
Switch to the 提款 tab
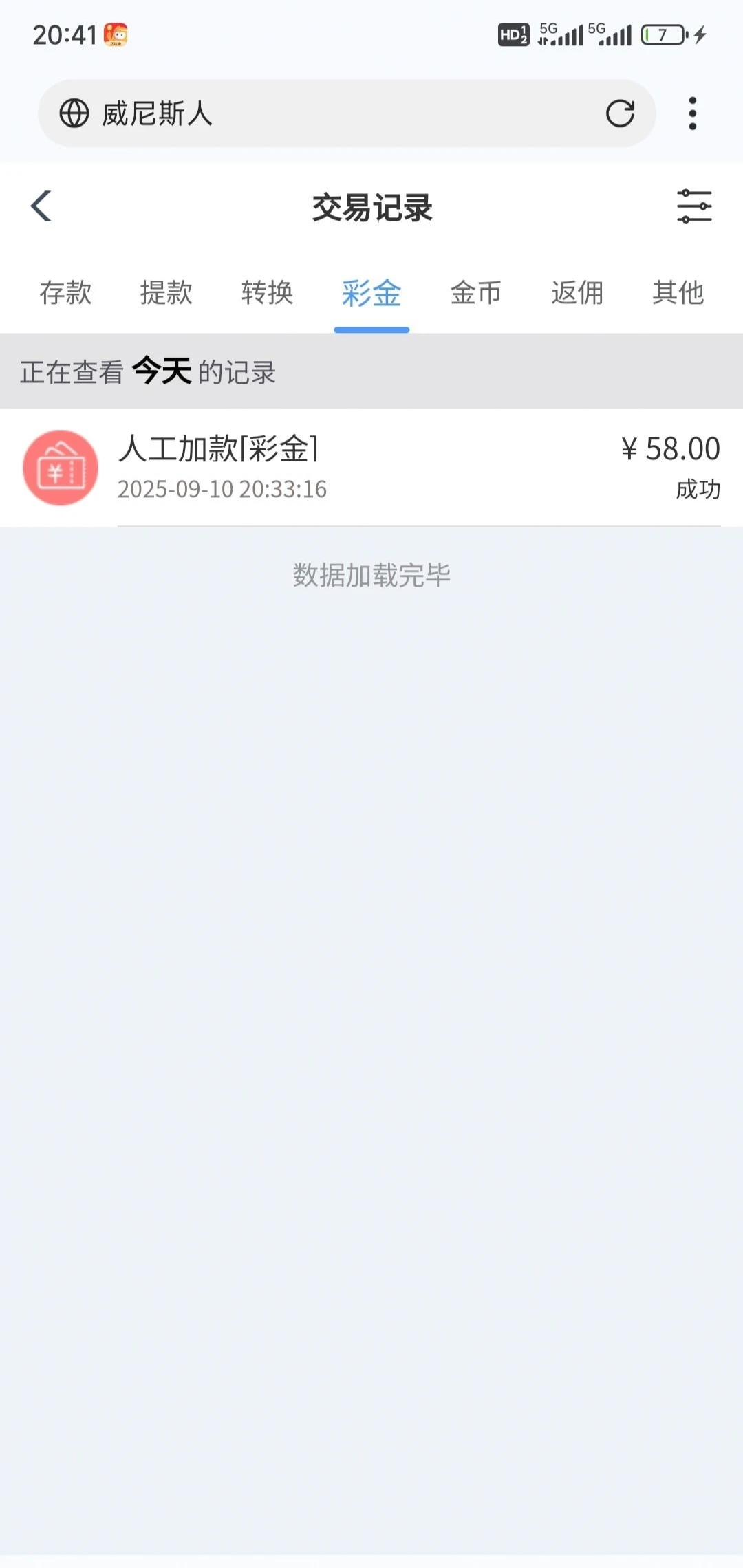[166, 293]
